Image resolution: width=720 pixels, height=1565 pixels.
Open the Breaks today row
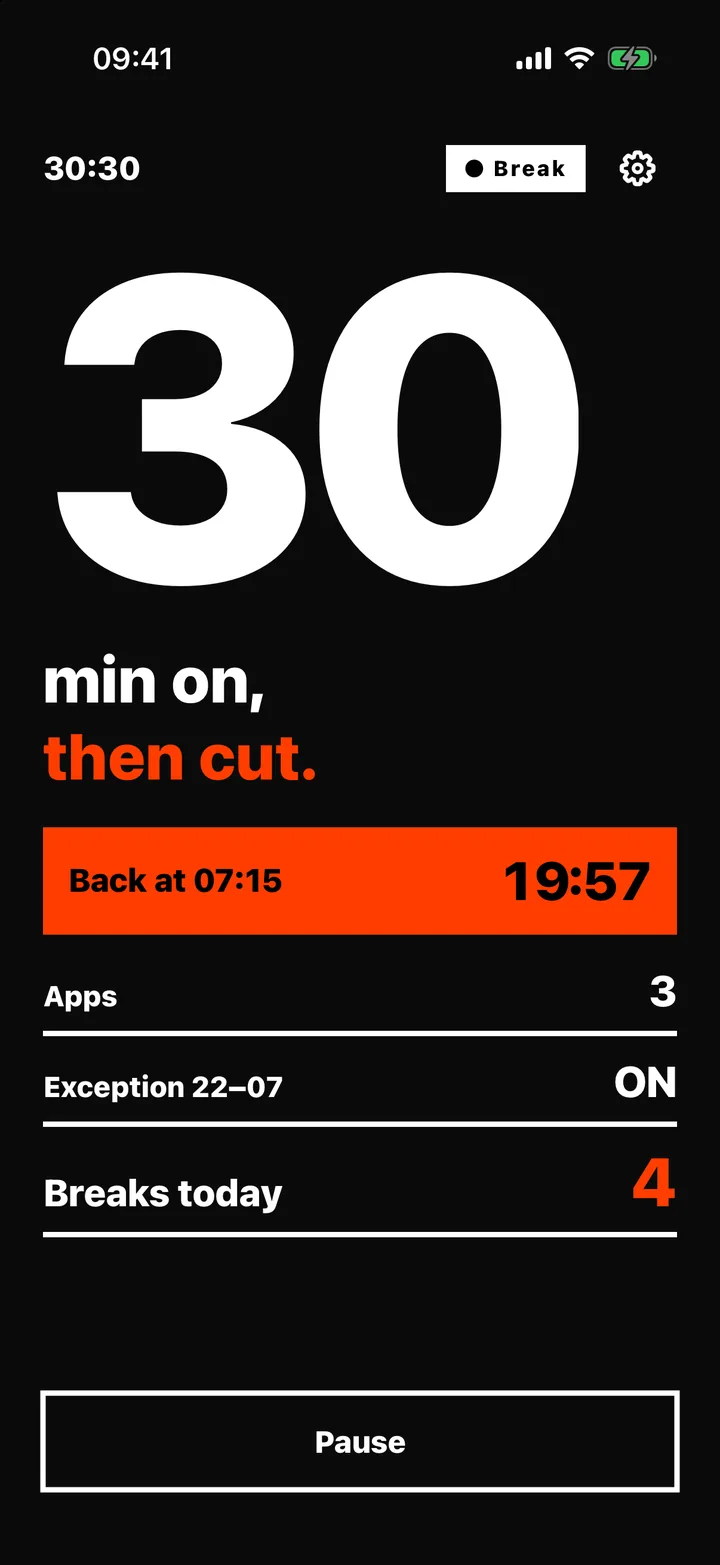360,1189
